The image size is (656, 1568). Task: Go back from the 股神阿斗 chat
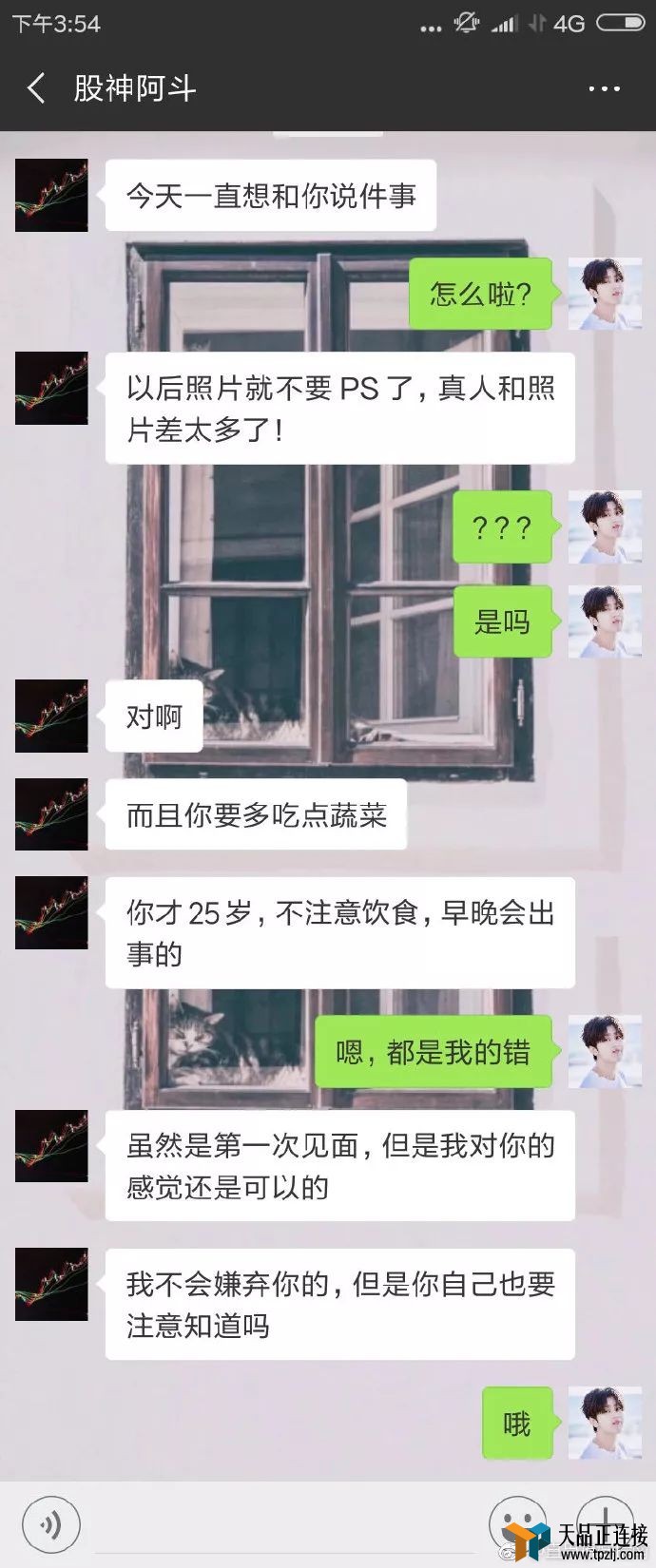[36, 89]
